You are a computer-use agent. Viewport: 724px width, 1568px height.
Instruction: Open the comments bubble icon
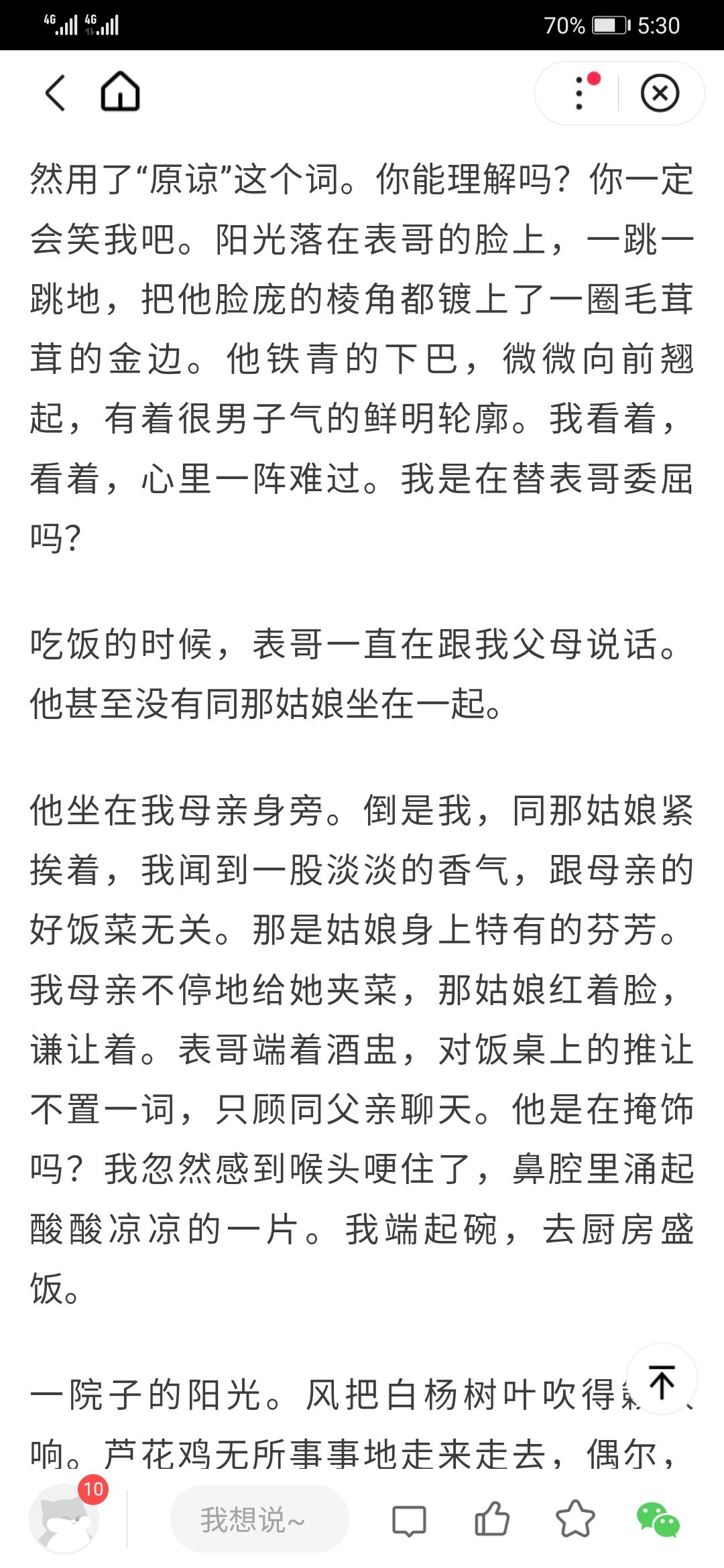(x=409, y=1520)
